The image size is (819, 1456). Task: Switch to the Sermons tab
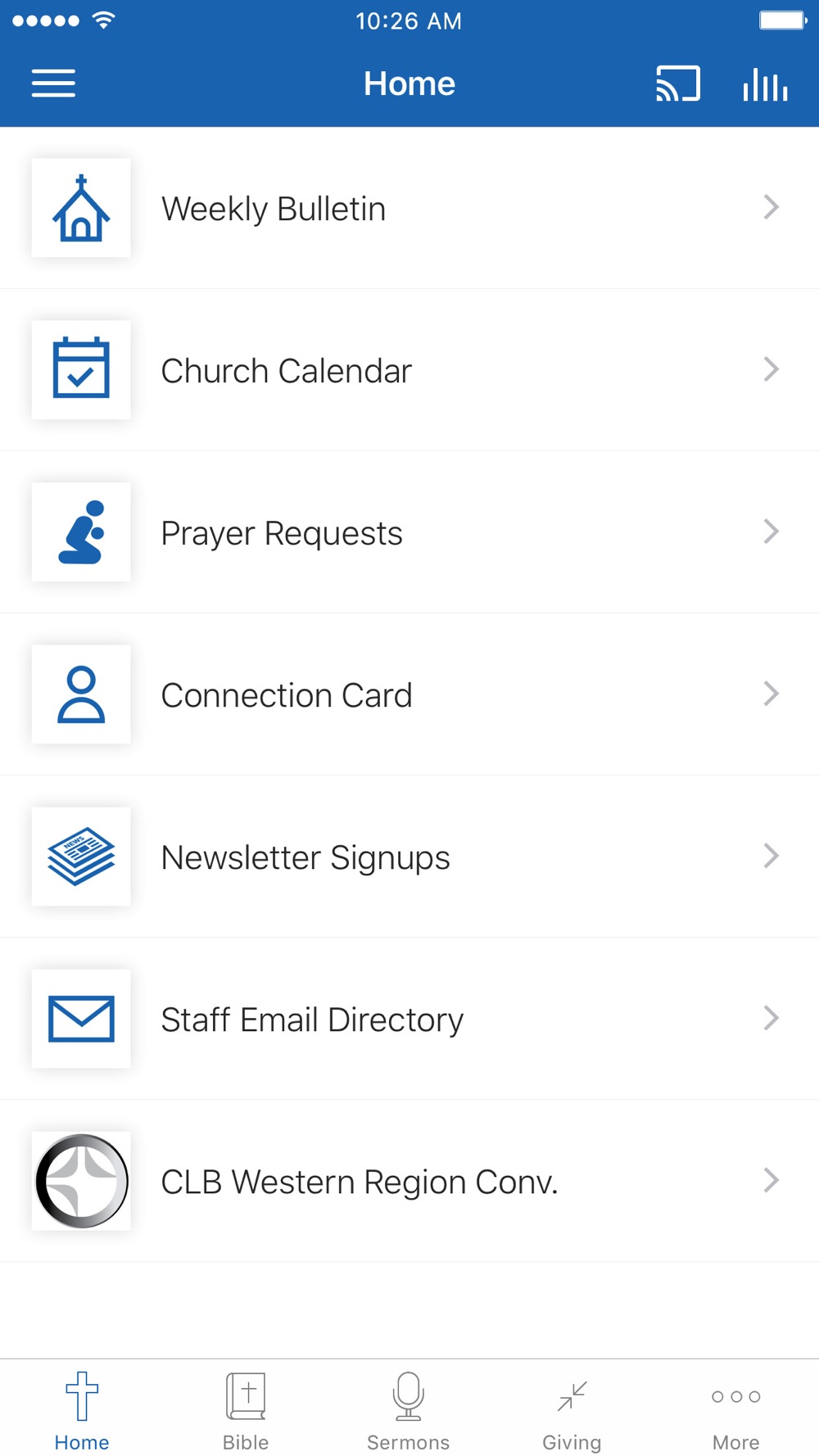[409, 1411]
